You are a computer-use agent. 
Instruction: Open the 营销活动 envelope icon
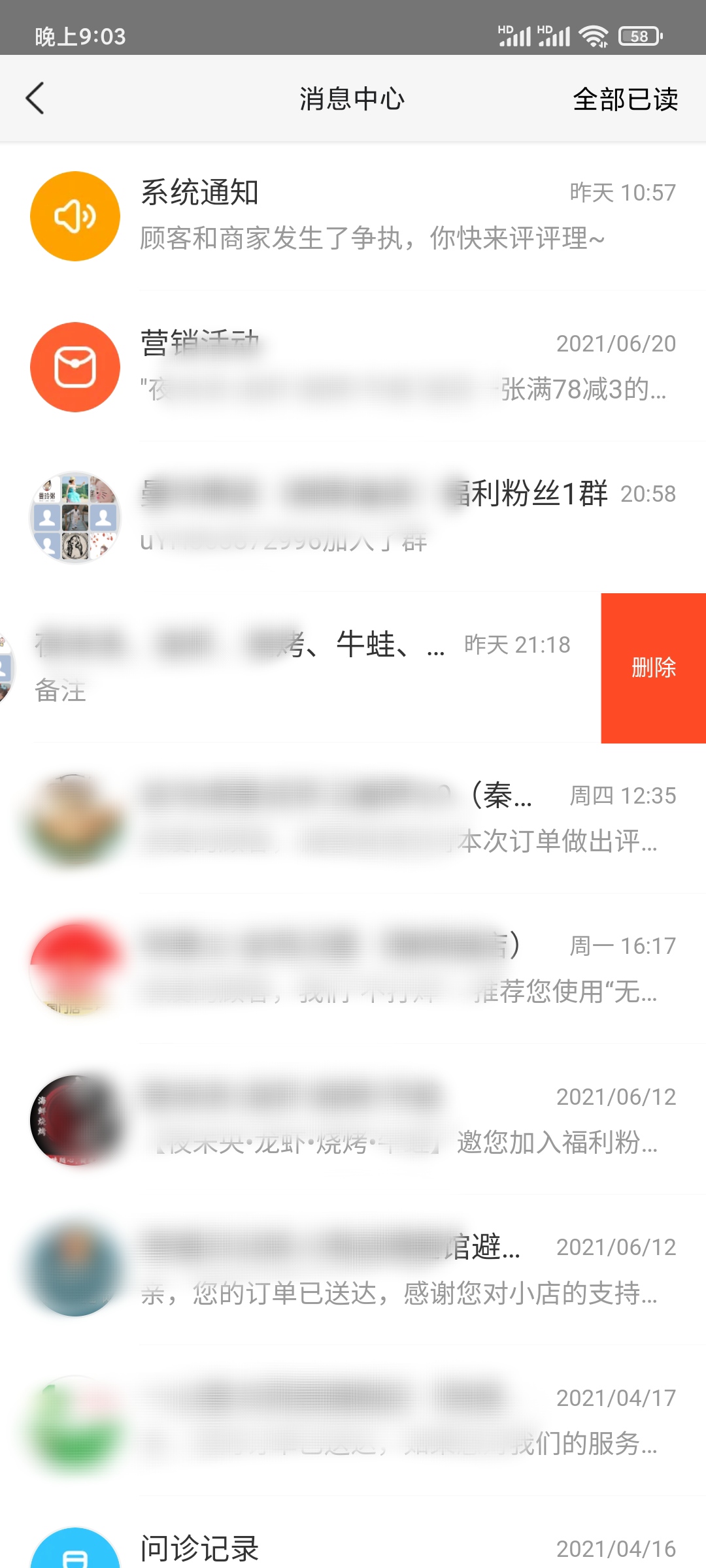(75, 367)
